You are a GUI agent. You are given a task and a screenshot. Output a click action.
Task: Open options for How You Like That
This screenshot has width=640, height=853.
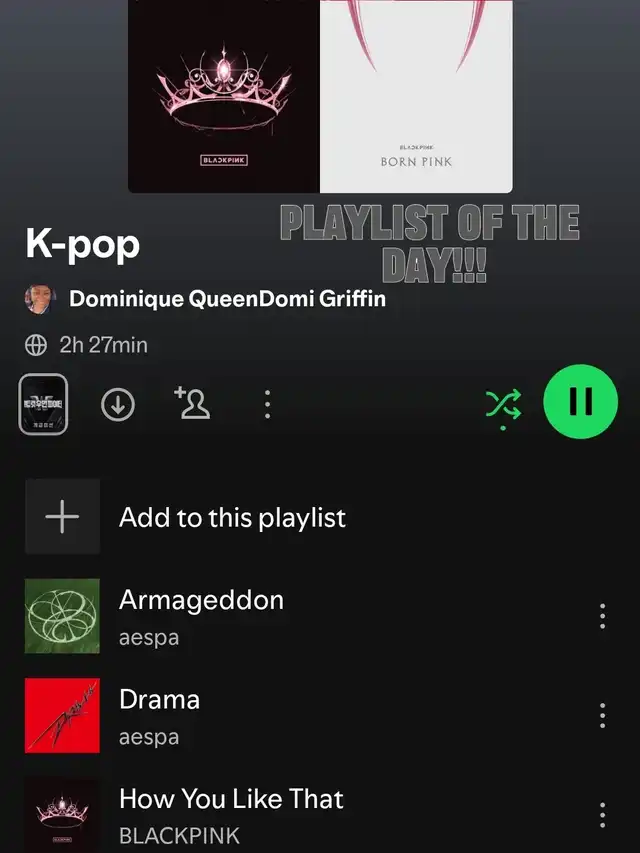pyautogui.click(x=602, y=815)
